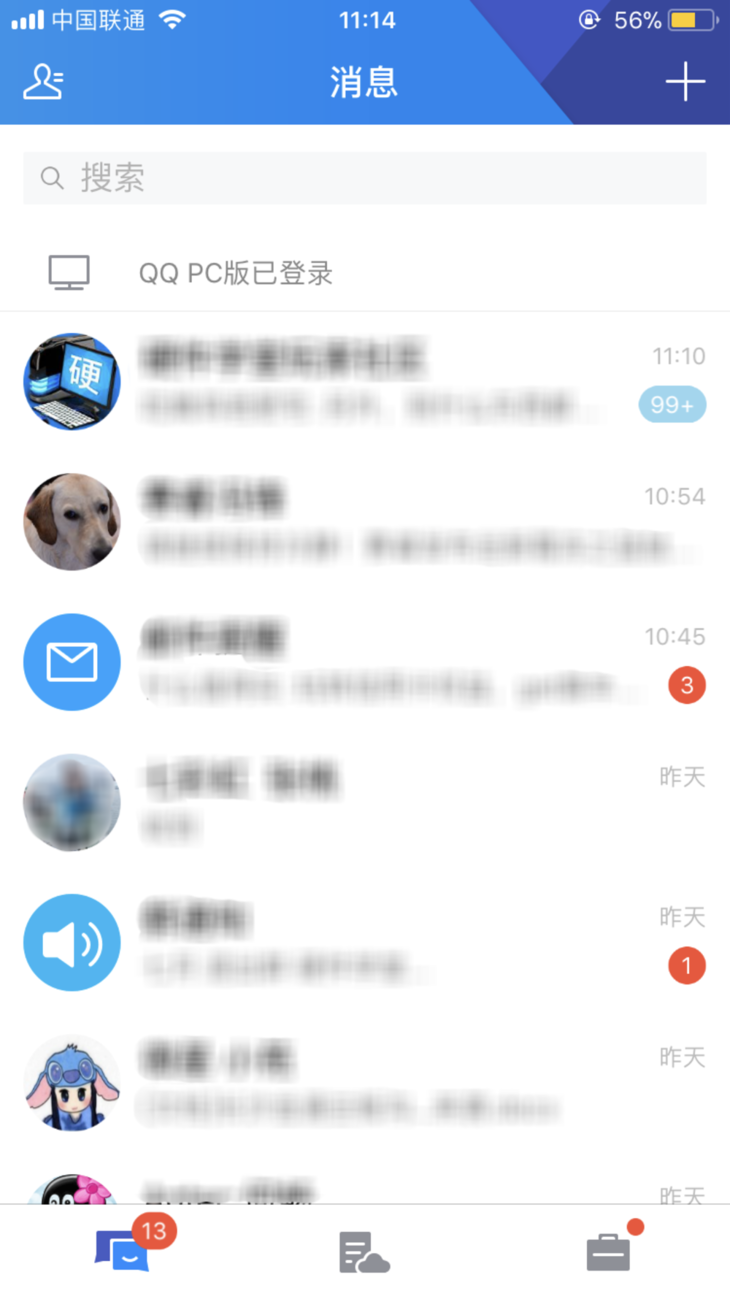Tap the plus icon to start new chat
The height and width of the screenshot is (1299, 730).
point(684,82)
